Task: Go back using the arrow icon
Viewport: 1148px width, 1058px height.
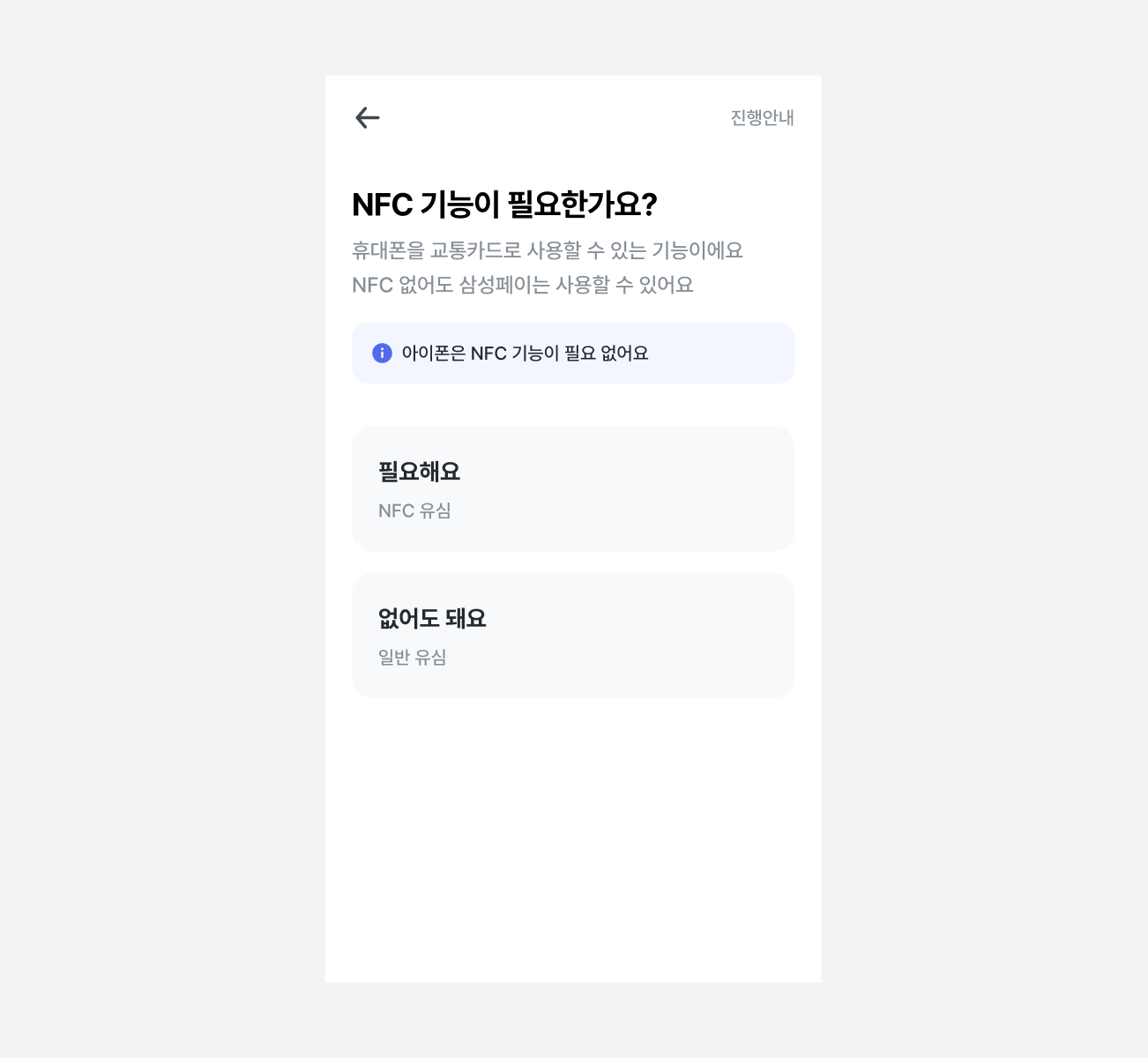Action: (367, 117)
